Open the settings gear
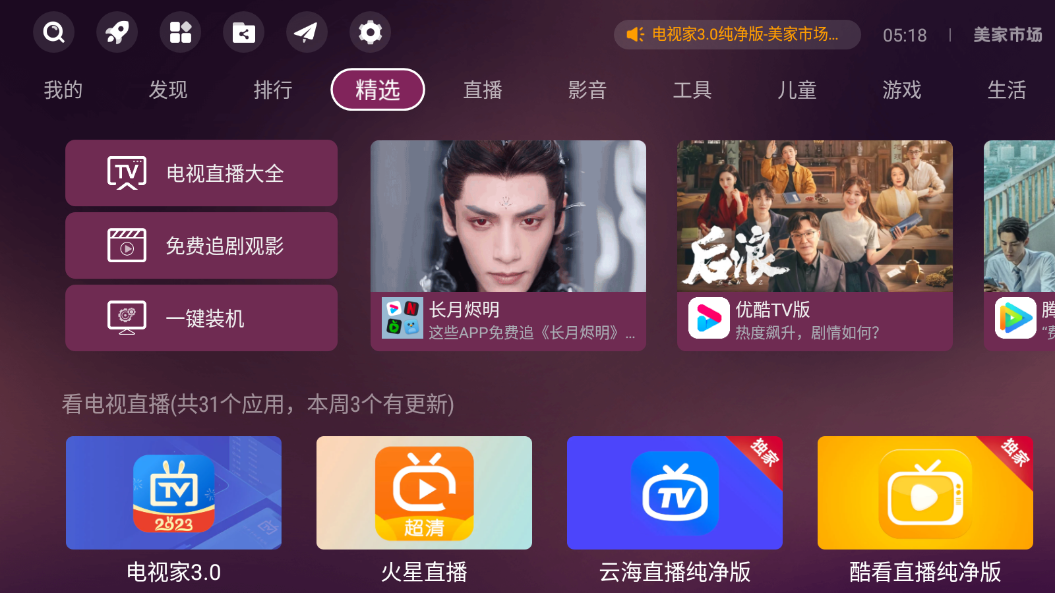This screenshot has width=1055, height=593. [370, 33]
